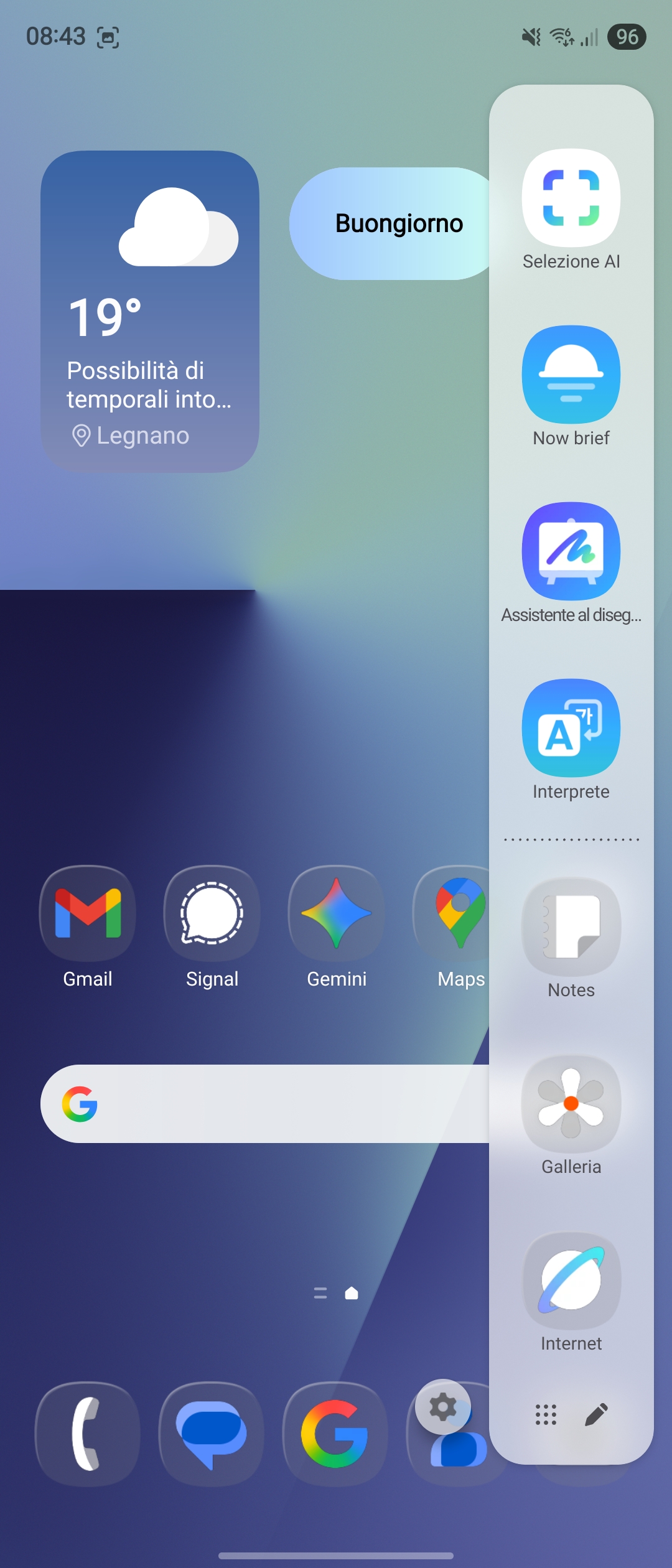Open Assistente al disegno
The width and height of the screenshot is (672, 1568).
click(x=571, y=551)
